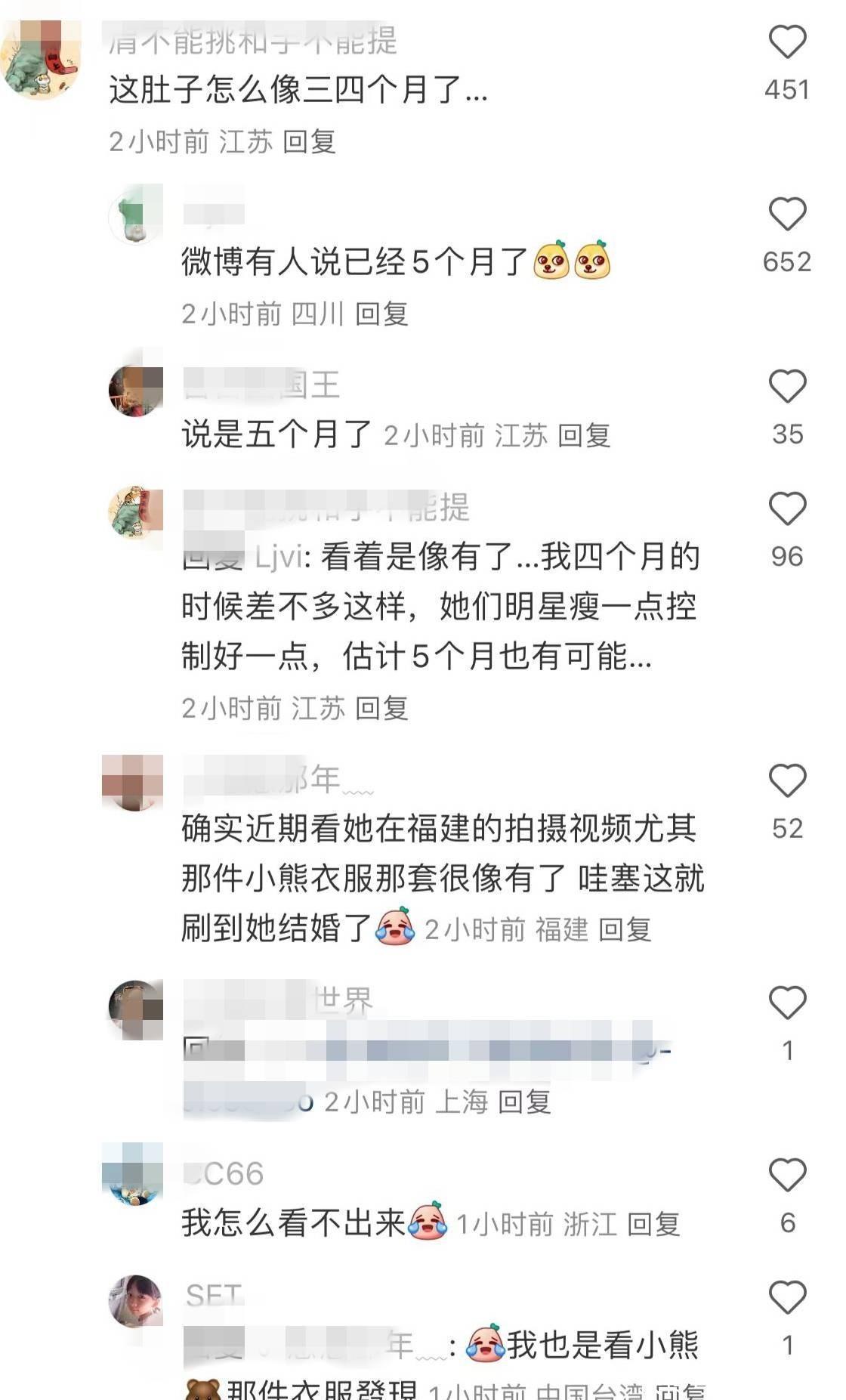Image resolution: width=846 pixels, height=1400 pixels.
Task: Reply to the 福建 comment '刷到她结婚了'
Action: coord(625,929)
